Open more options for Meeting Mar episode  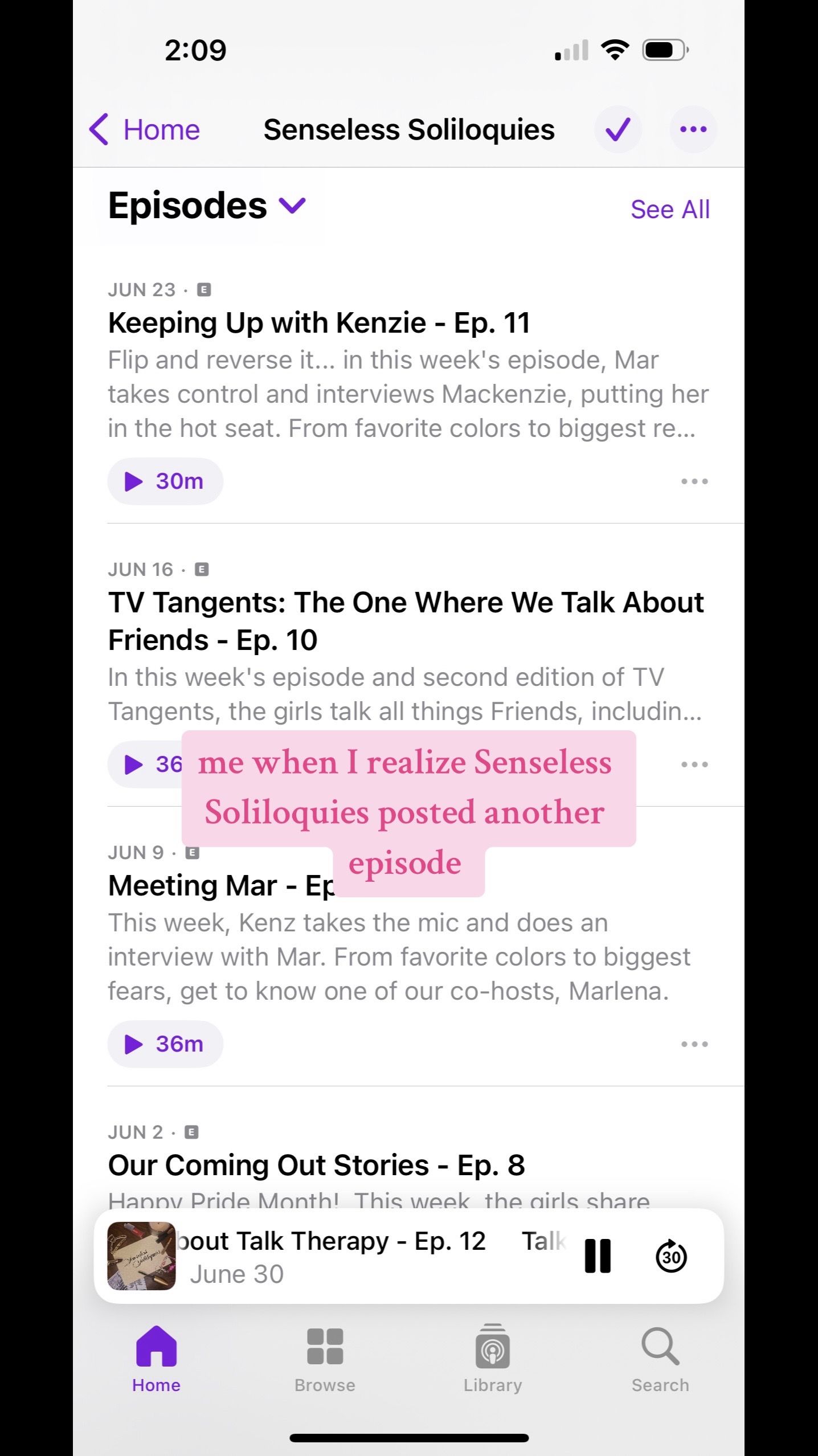click(694, 1044)
